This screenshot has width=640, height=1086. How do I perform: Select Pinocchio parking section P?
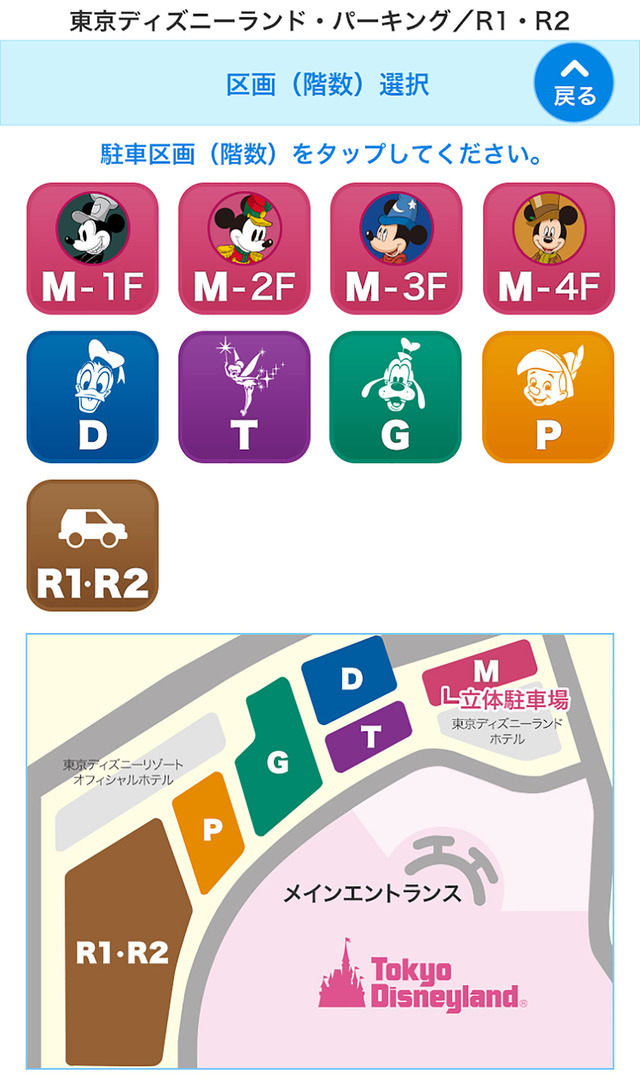(548, 397)
